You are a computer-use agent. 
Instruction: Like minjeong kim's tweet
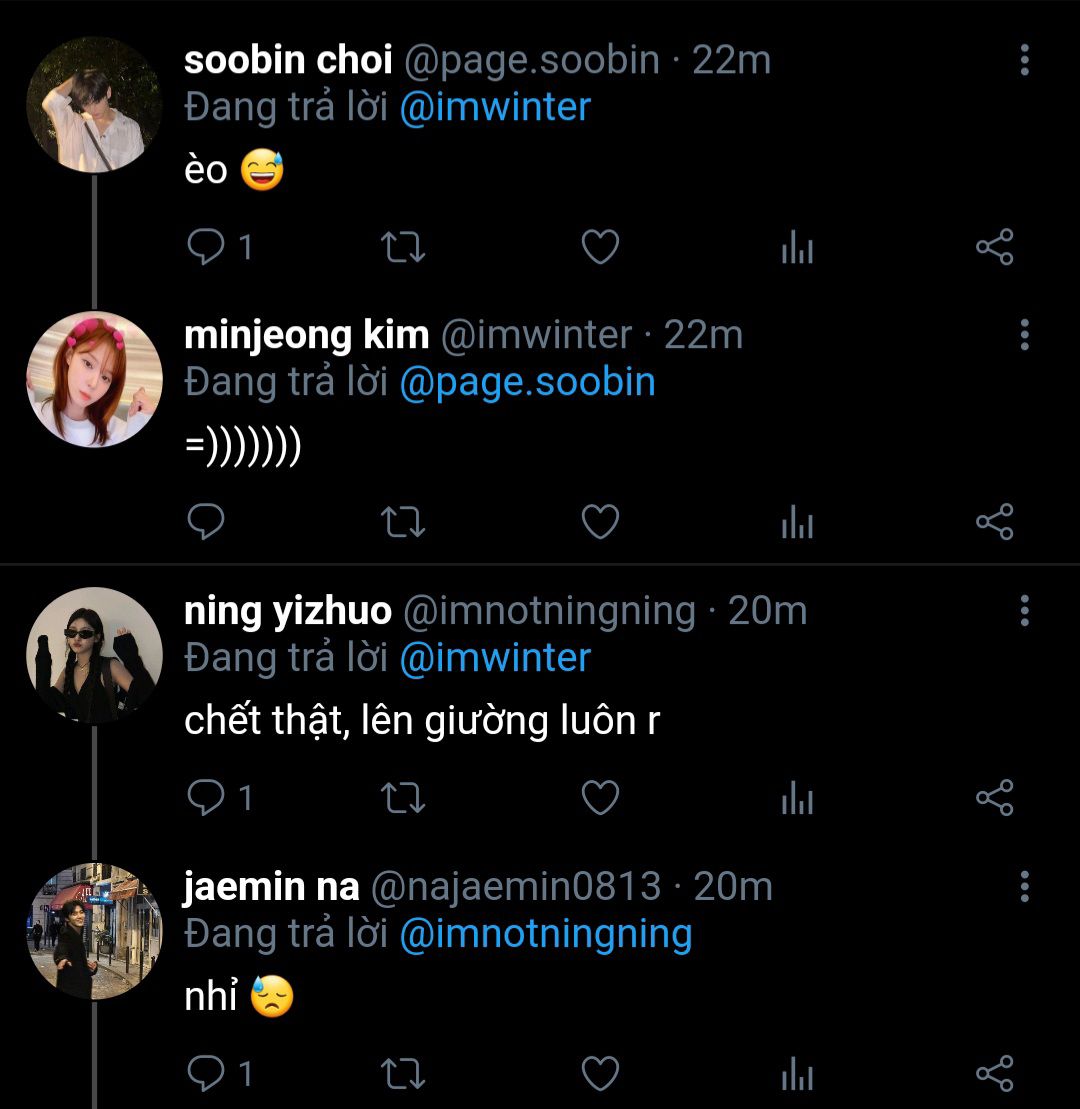600,522
